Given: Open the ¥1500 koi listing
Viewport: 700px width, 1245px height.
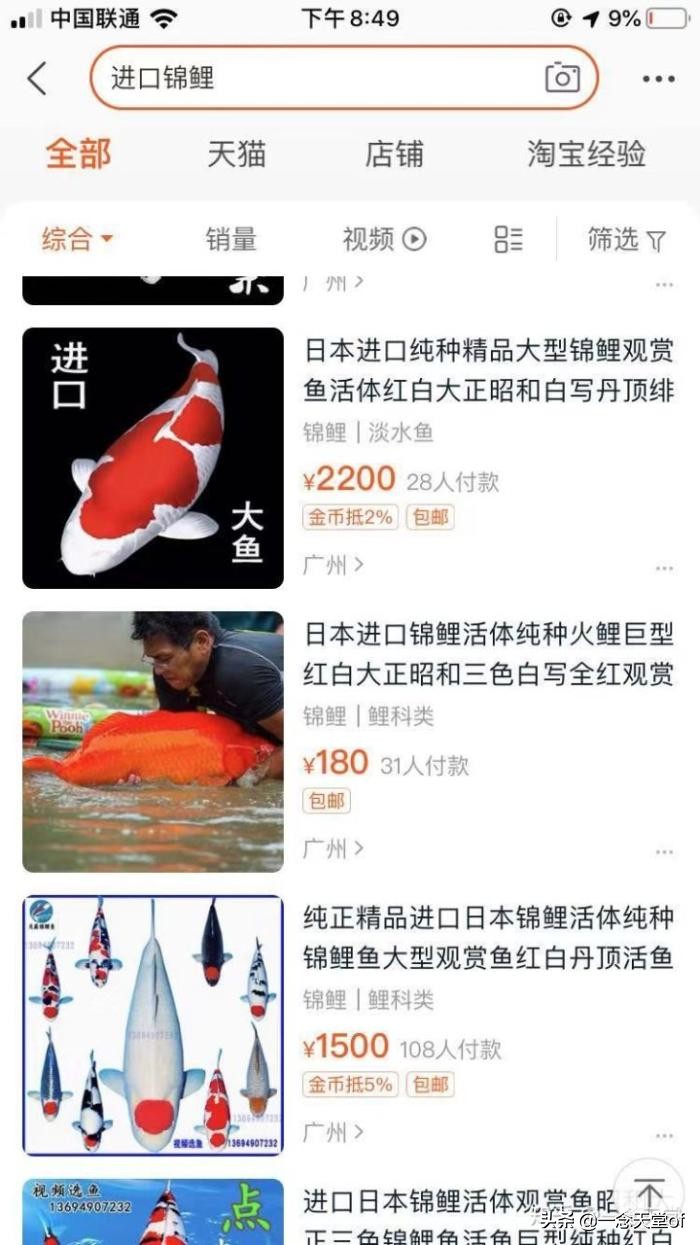Looking at the screenshot, I should pos(488,937).
